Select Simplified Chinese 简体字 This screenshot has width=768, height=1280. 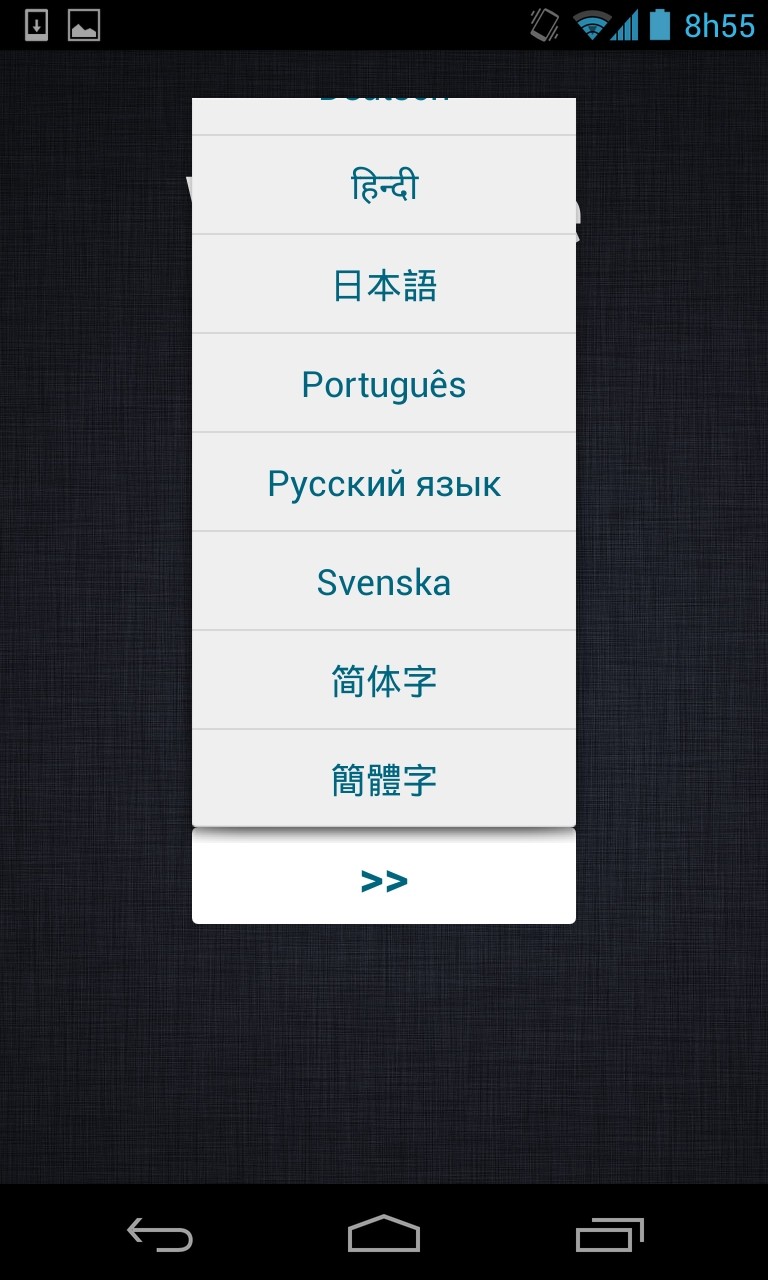click(x=384, y=681)
